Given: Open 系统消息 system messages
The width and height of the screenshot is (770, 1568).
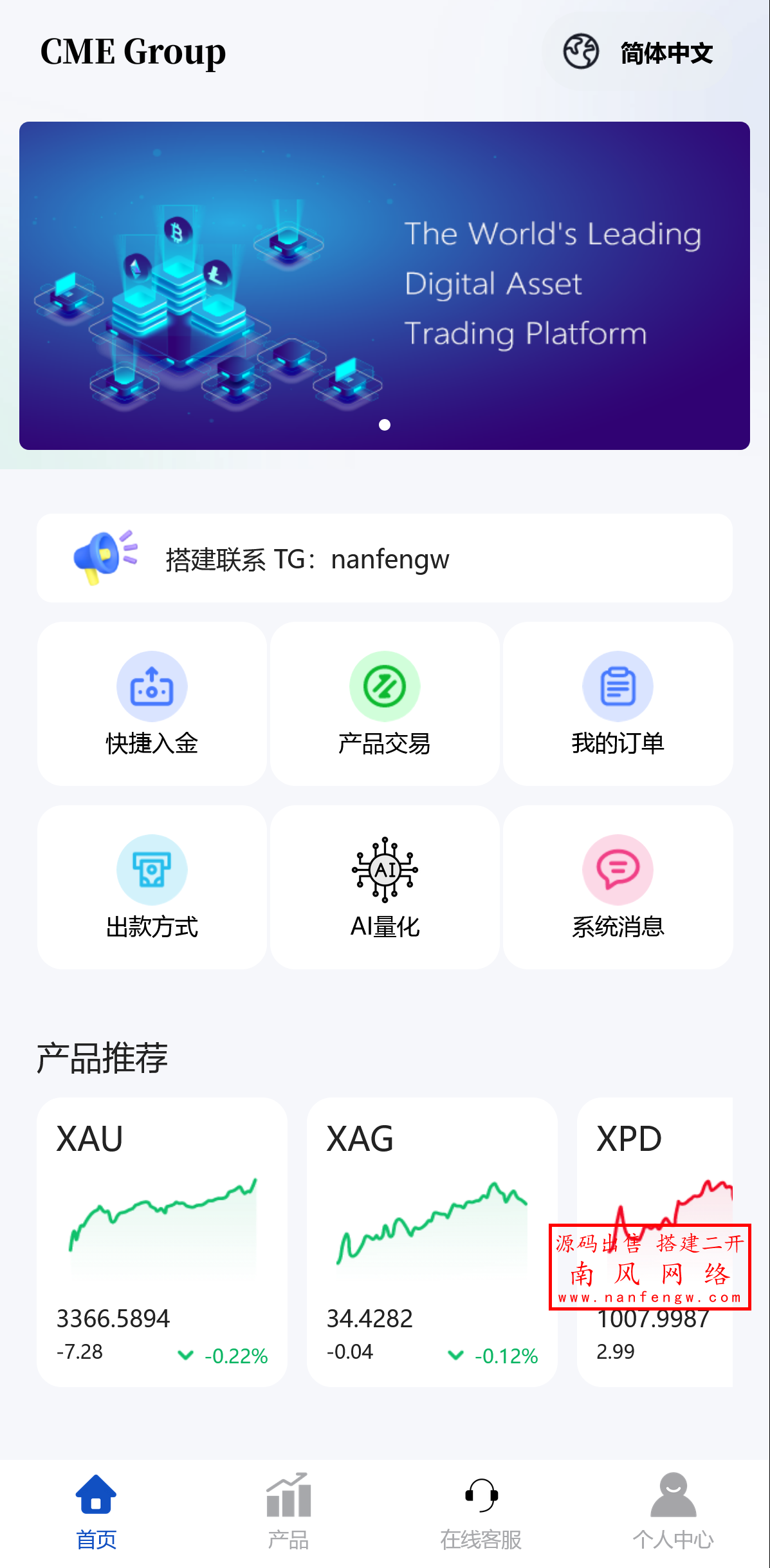Looking at the screenshot, I should 617,870.
